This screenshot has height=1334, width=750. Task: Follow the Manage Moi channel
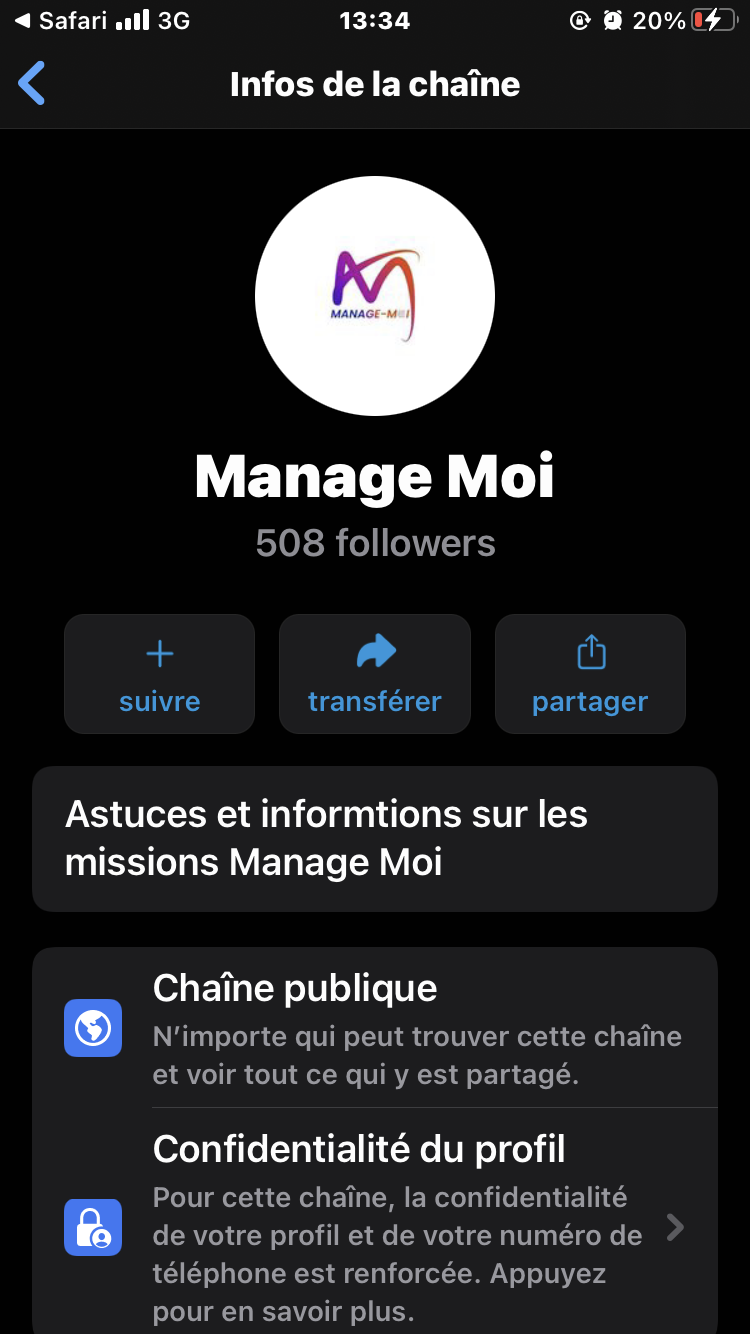(x=160, y=674)
